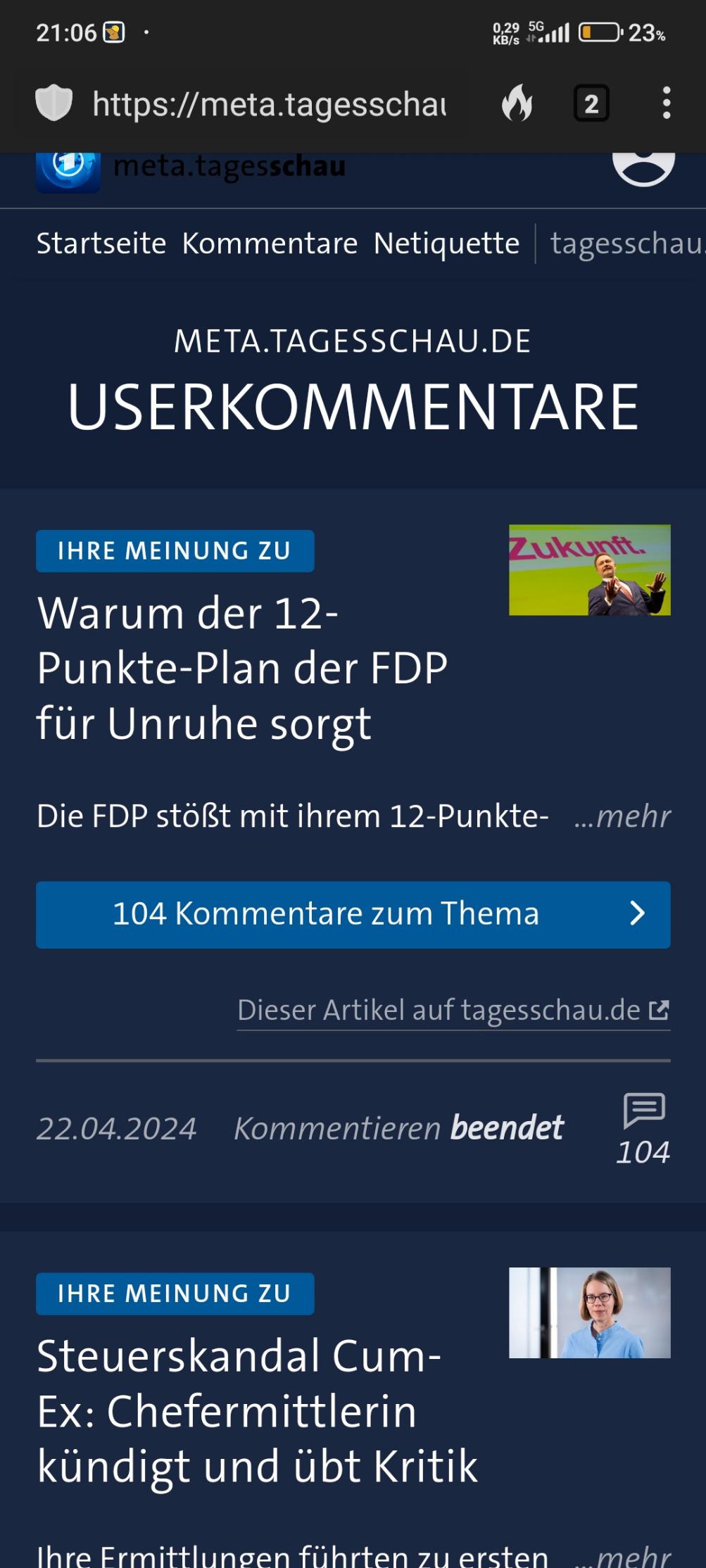
Task: Expand FDP article teaser with …mehr
Action: 622,816
